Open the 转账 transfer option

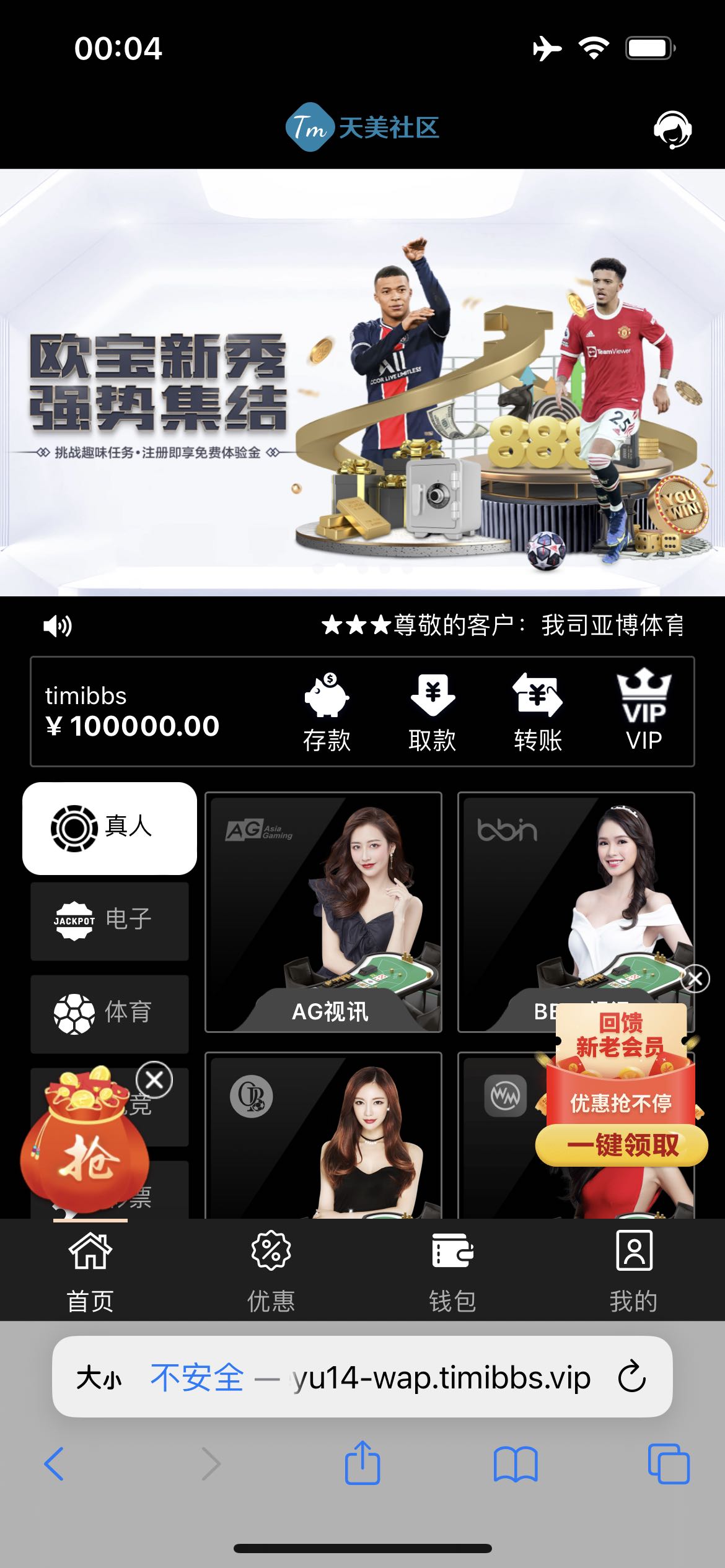(538, 712)
